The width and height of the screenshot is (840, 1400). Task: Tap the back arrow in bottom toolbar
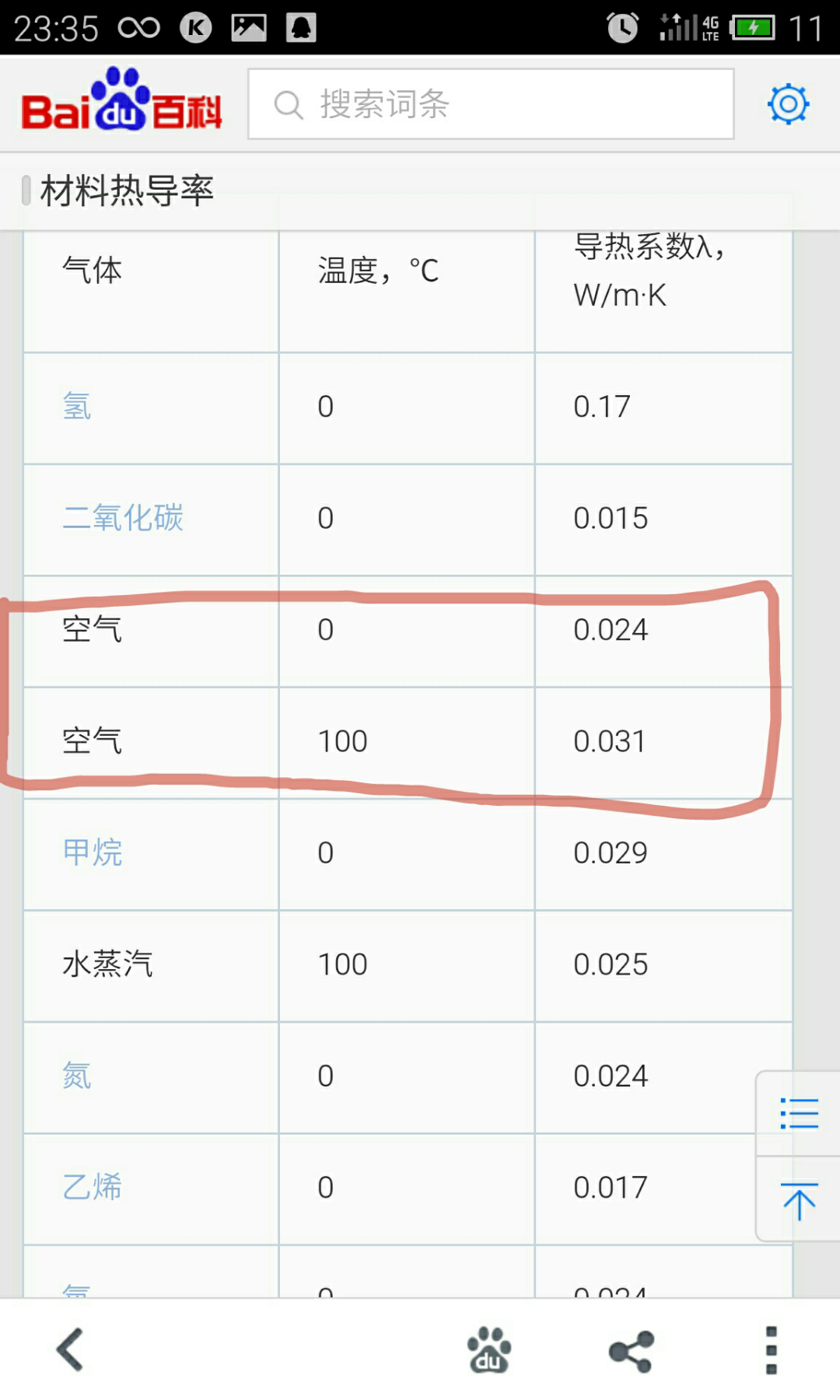point(70,1349)
